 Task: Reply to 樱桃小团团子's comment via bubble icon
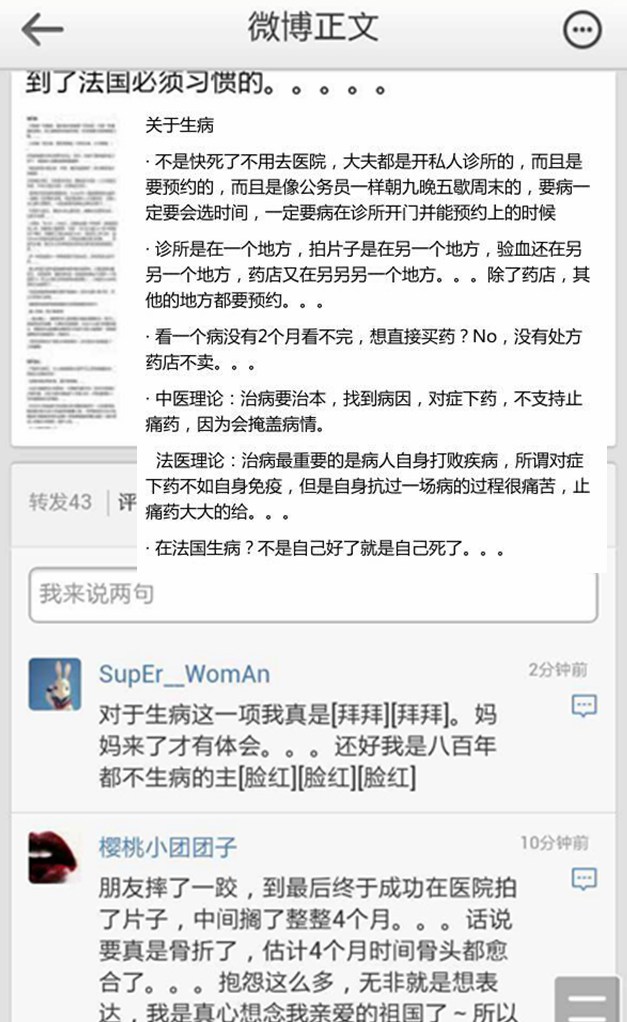pos(584,879)
